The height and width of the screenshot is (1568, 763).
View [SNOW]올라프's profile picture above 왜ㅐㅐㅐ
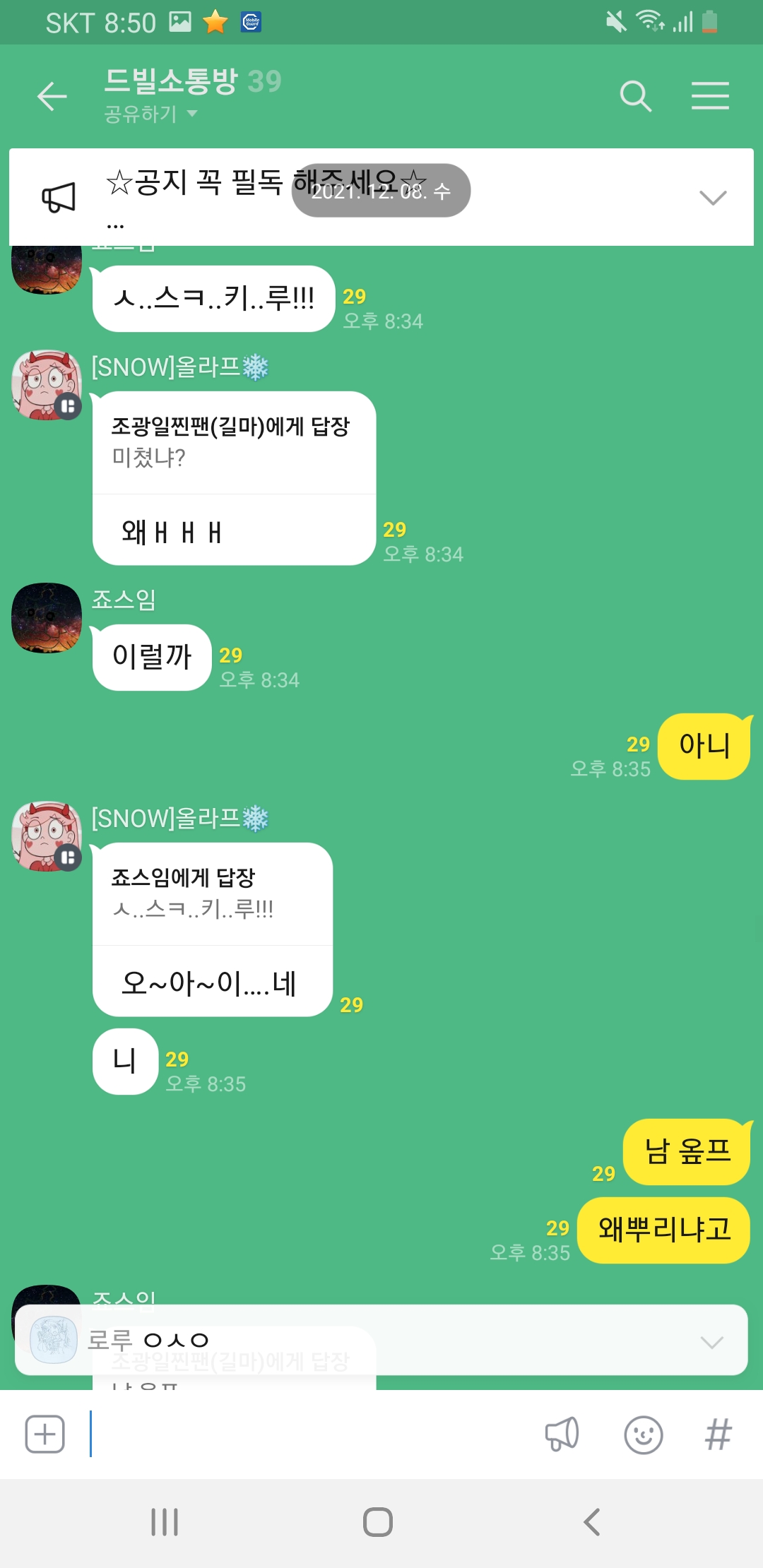(x=47, y=385)
